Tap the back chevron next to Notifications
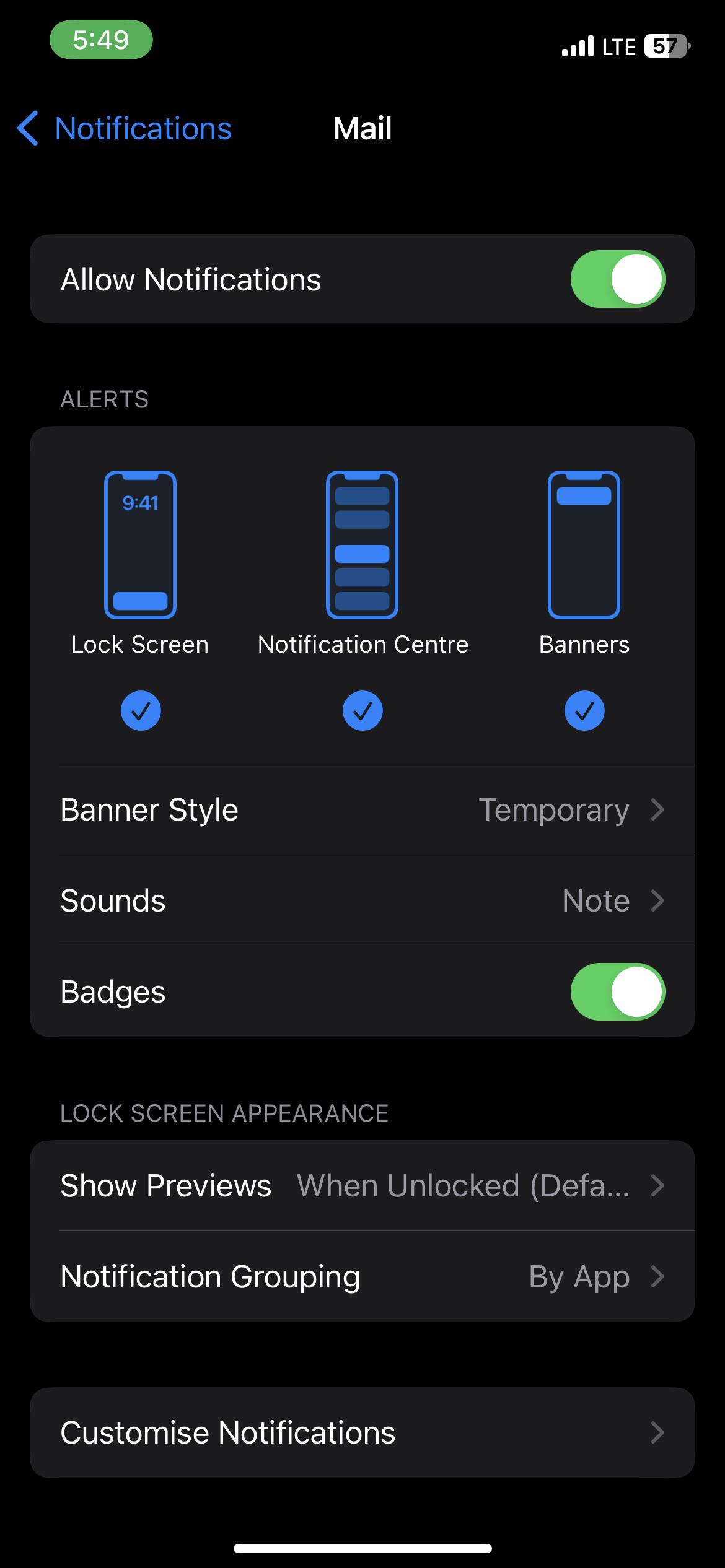 tap(27, 128)
